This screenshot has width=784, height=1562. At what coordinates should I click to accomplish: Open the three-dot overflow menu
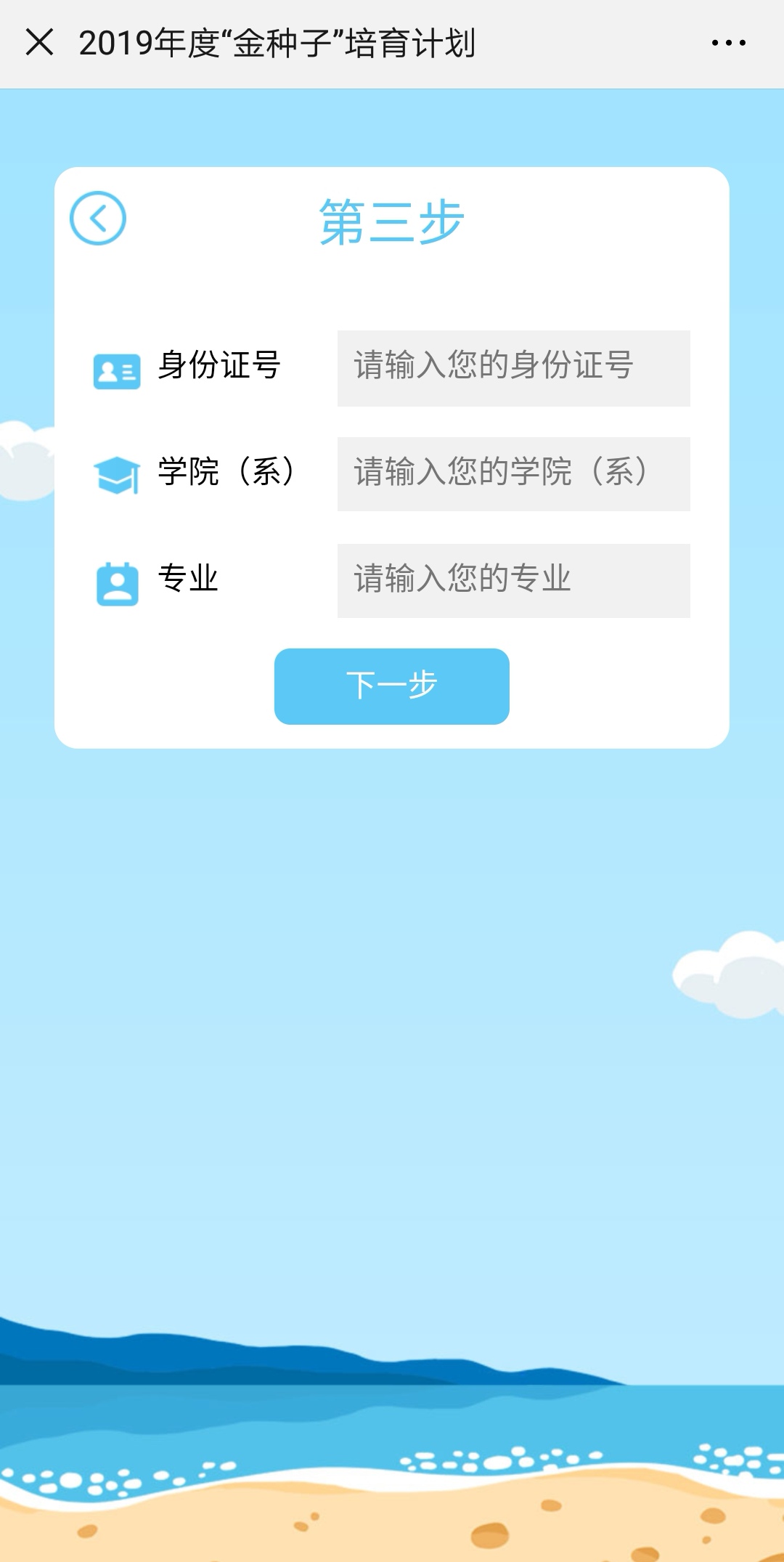pyautogui.click(x=728, y=43)
